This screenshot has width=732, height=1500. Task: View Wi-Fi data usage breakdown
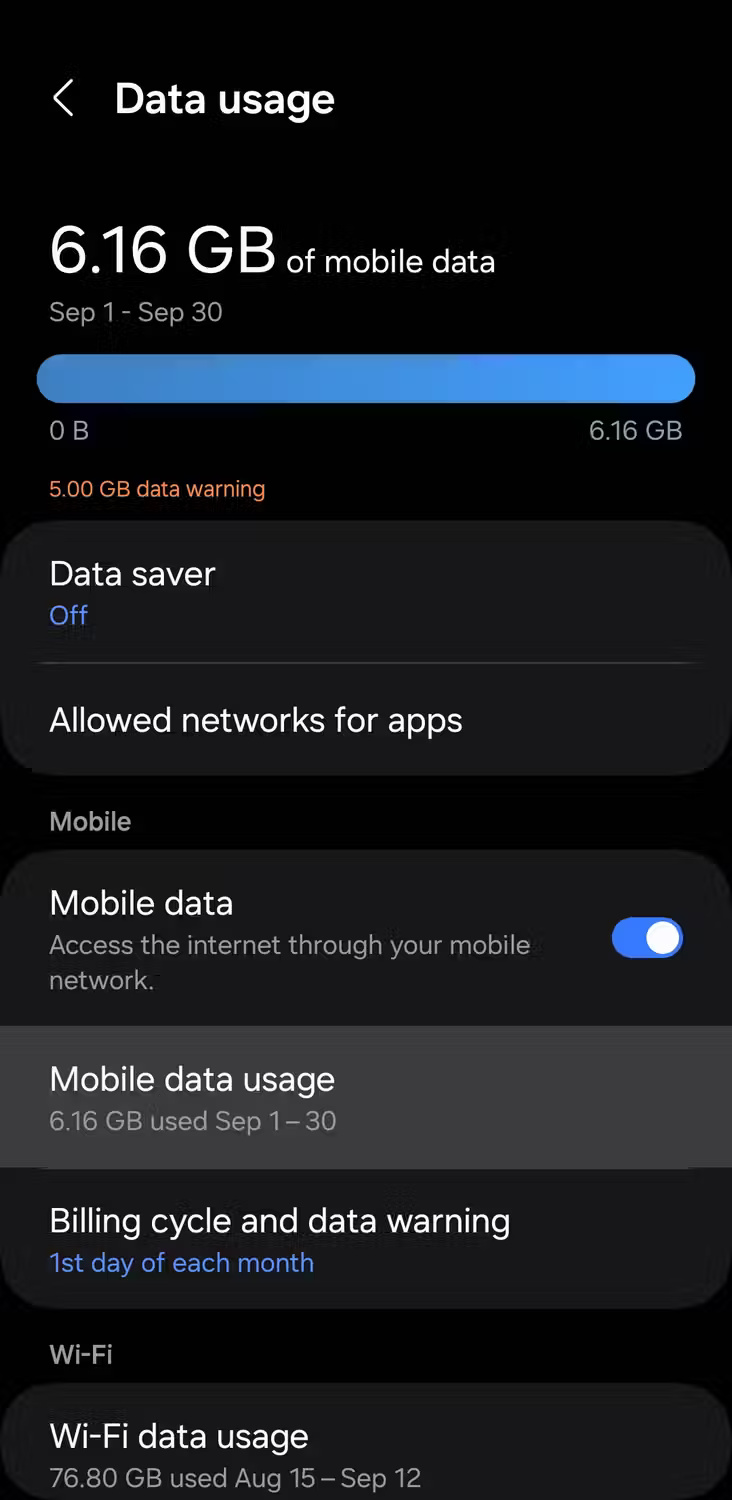click(178, 1436)
